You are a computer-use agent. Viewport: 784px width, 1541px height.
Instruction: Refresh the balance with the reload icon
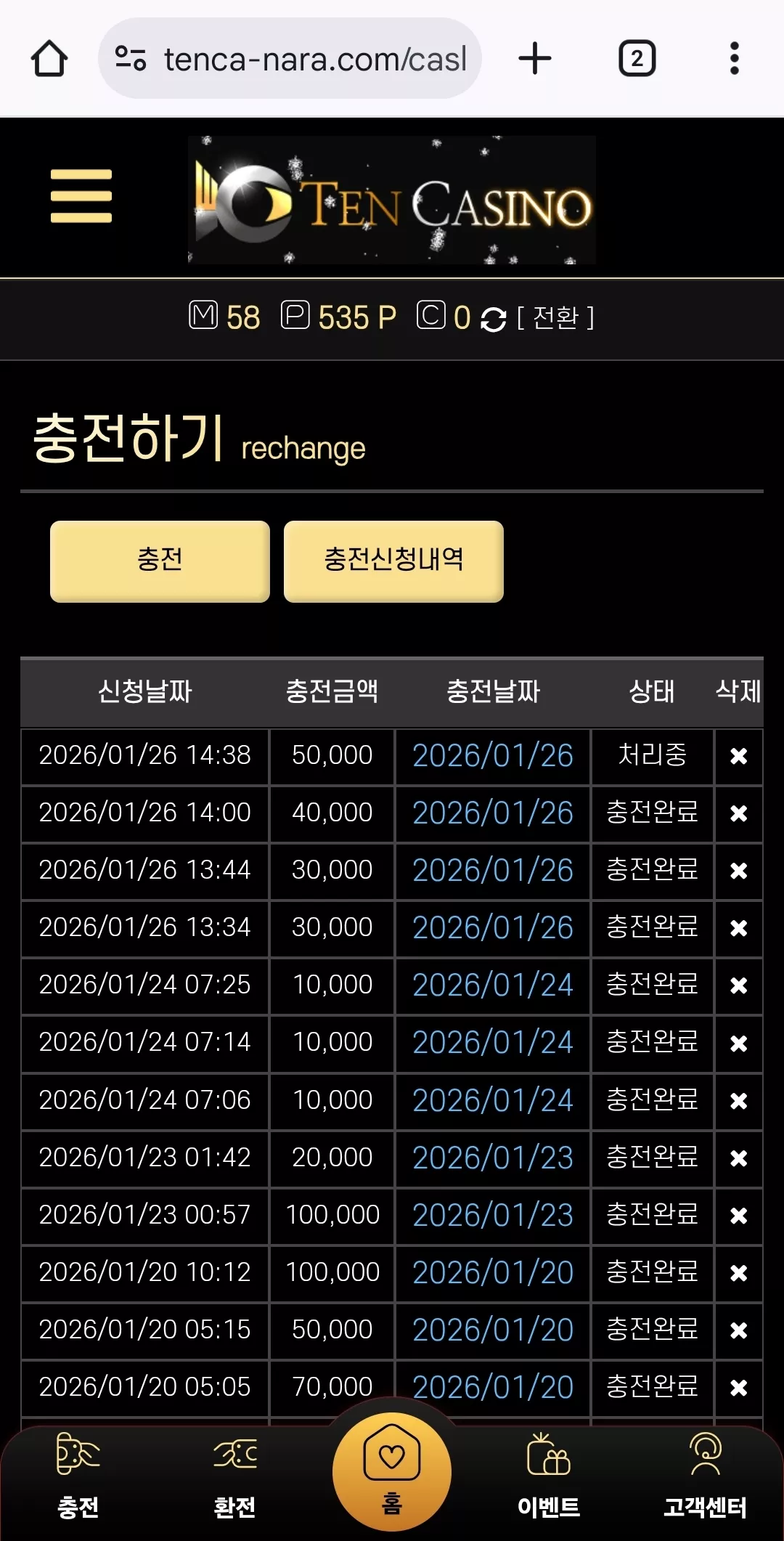coord(494,319)
